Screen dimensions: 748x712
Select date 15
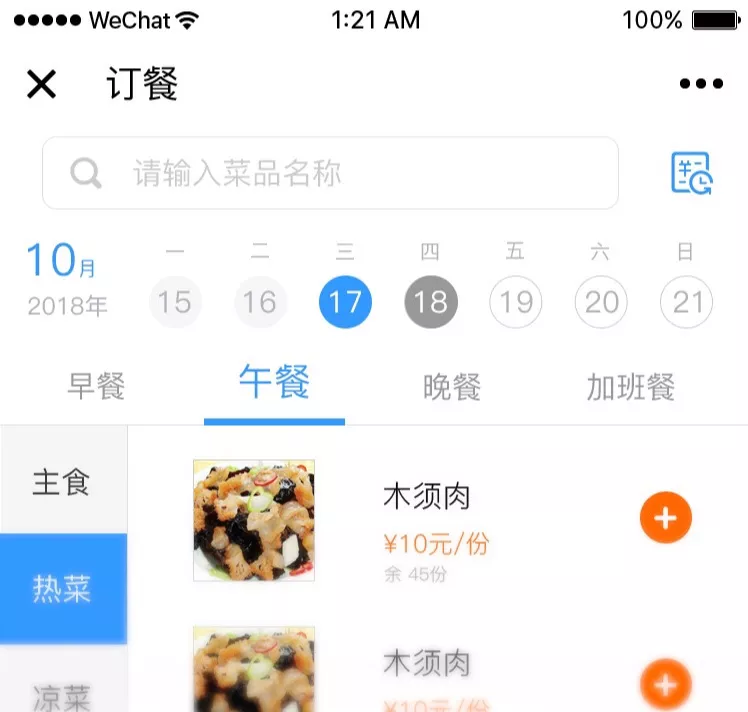coord(175,302)
